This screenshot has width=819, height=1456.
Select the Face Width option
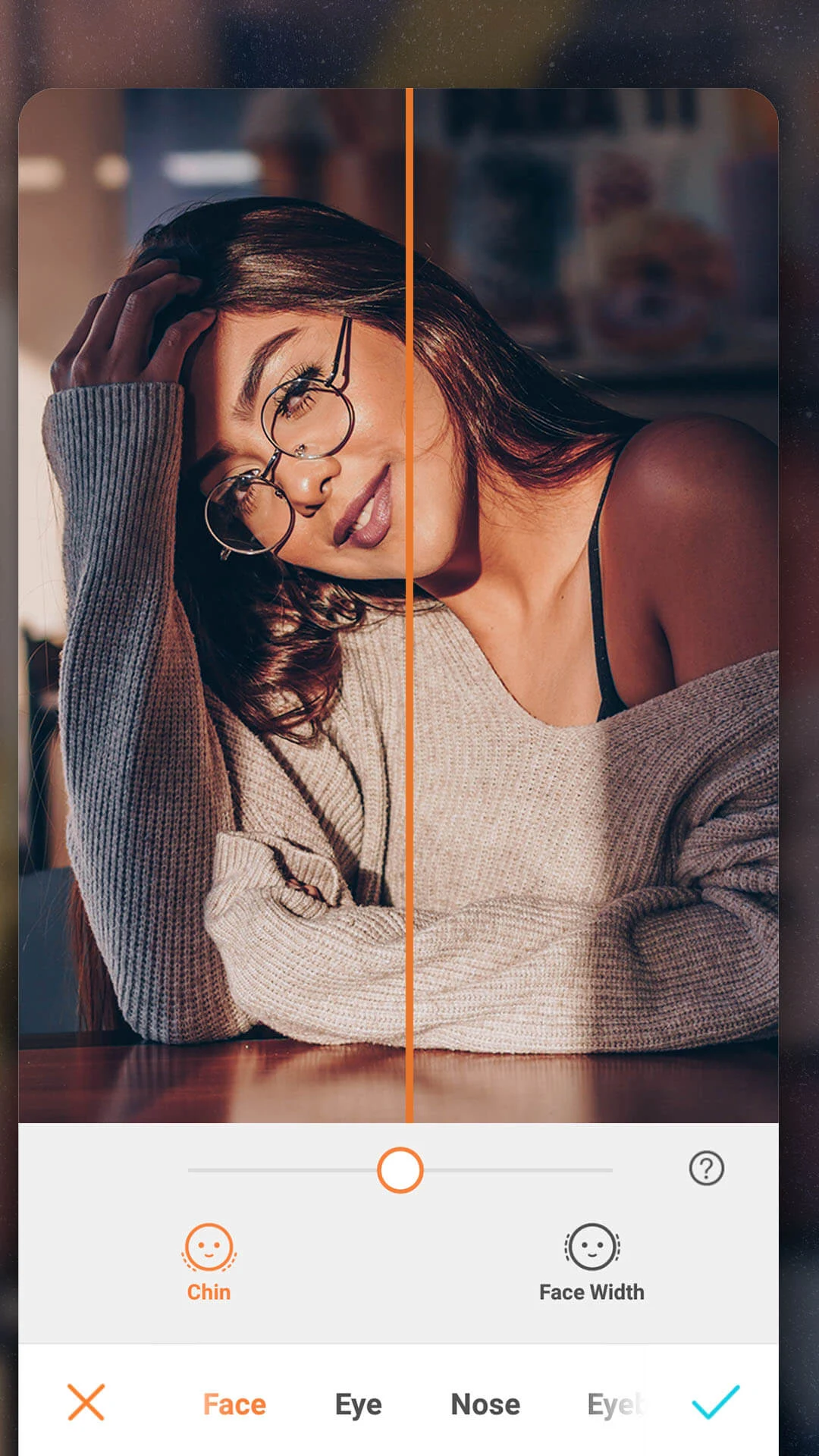tap(591, 1262)
